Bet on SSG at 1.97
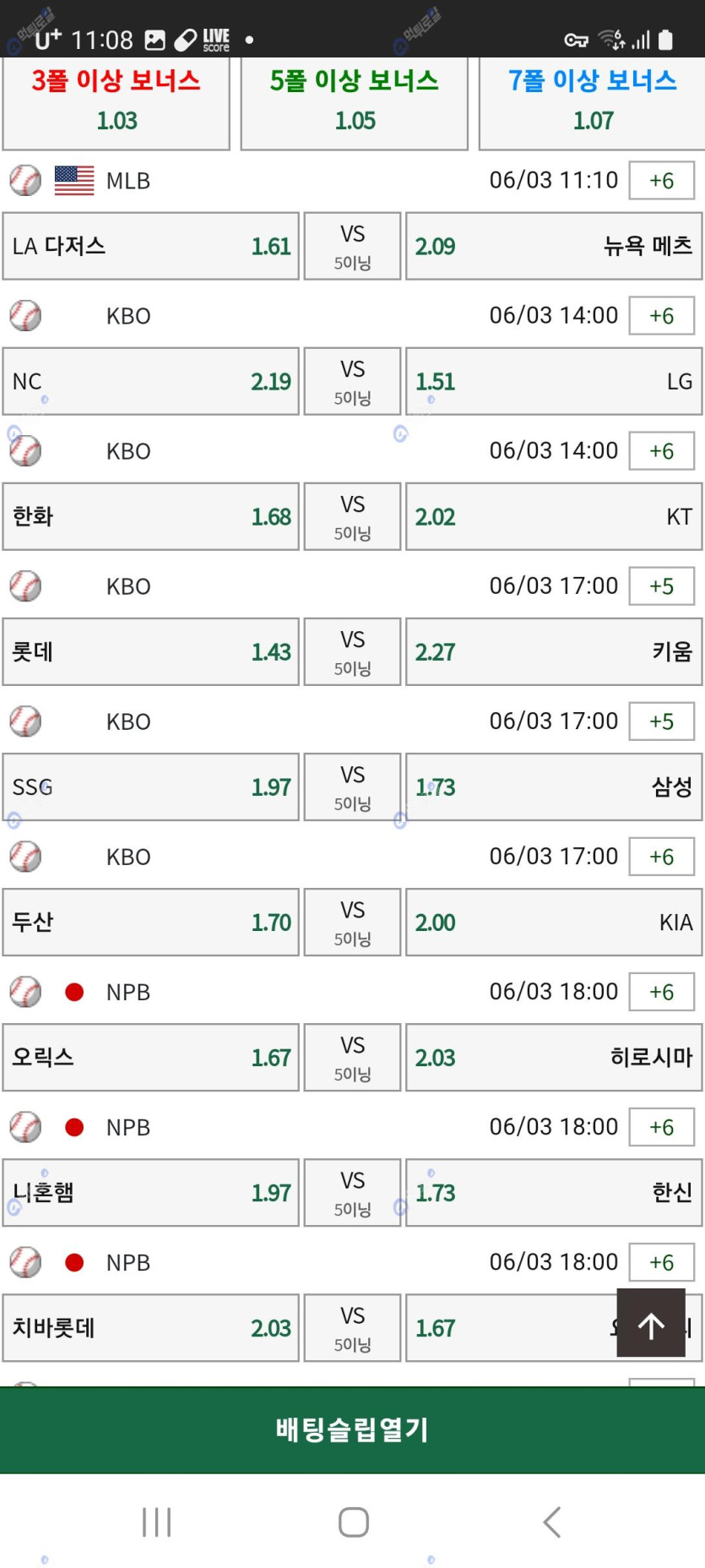 point(150,787)
